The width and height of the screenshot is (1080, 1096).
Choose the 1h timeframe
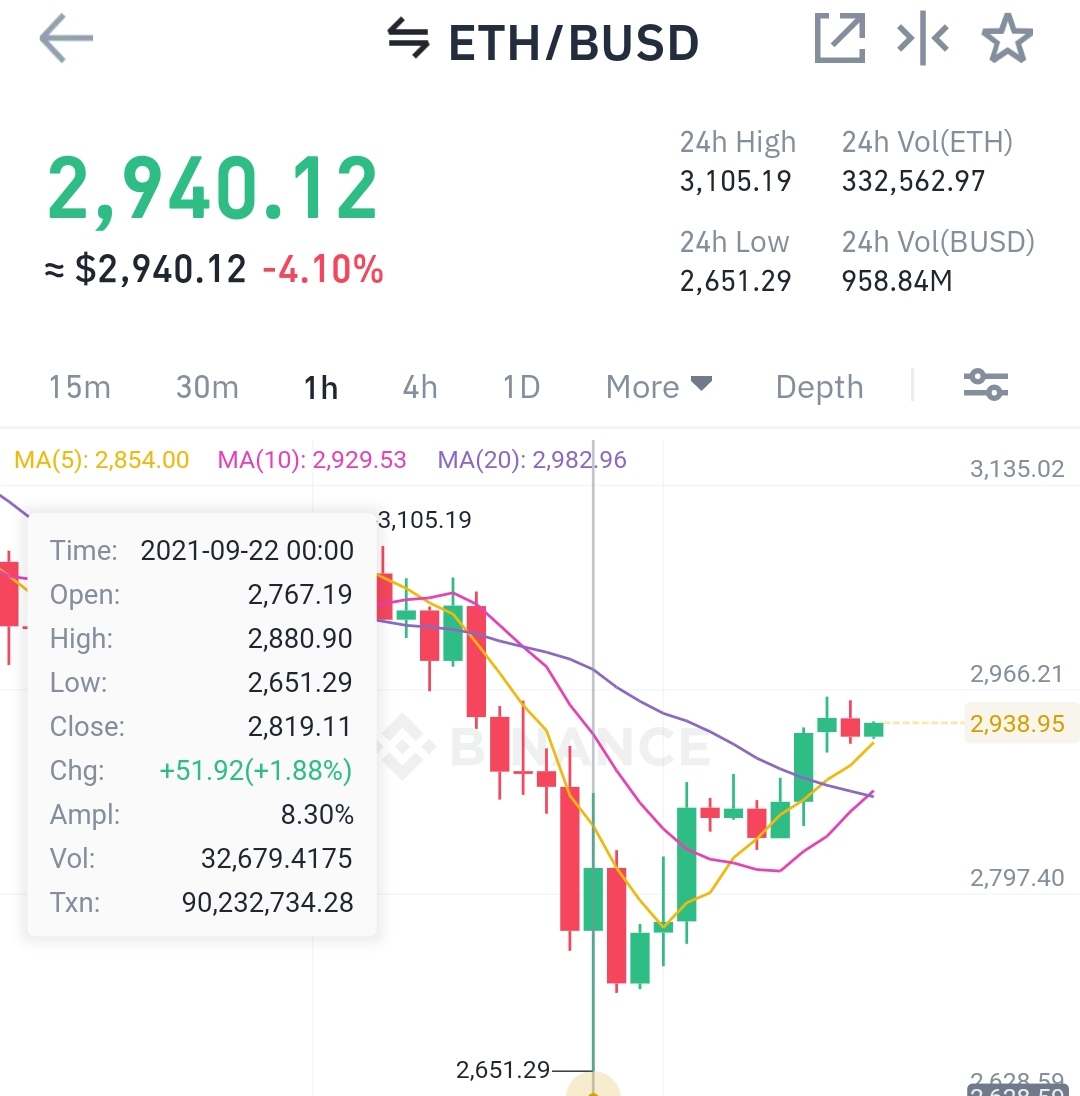[321, 387]
